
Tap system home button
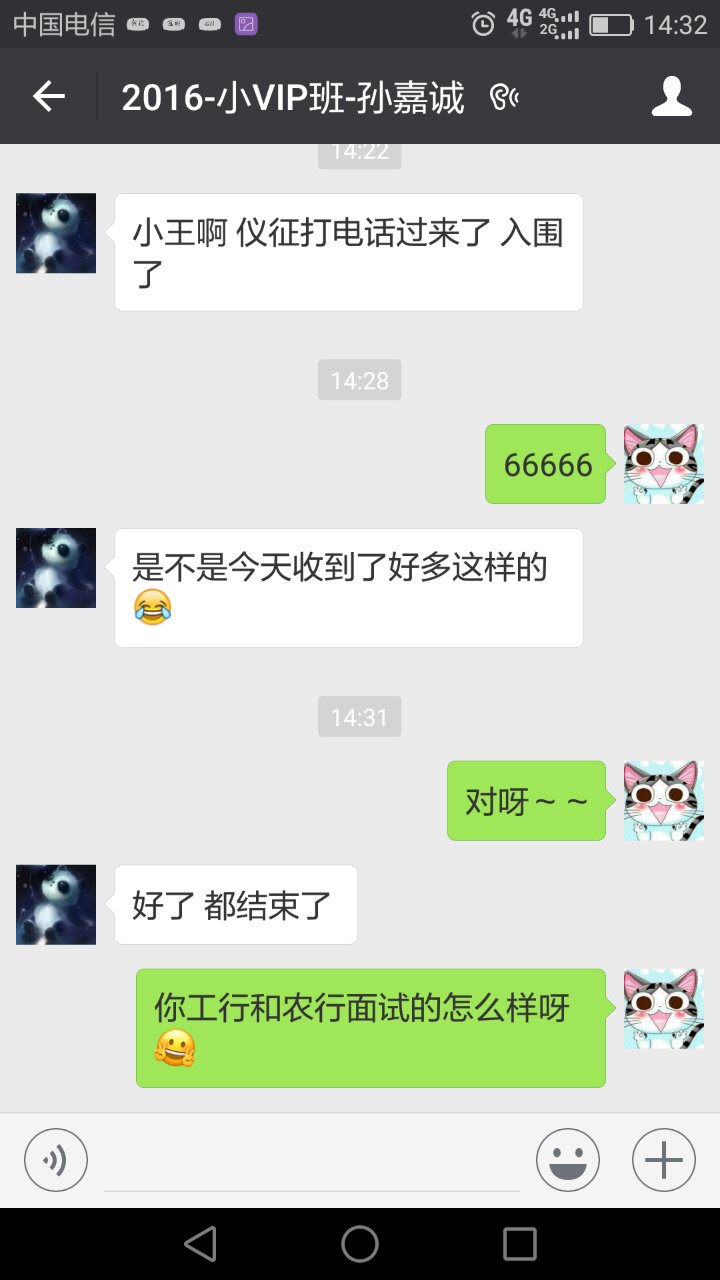360,1244
